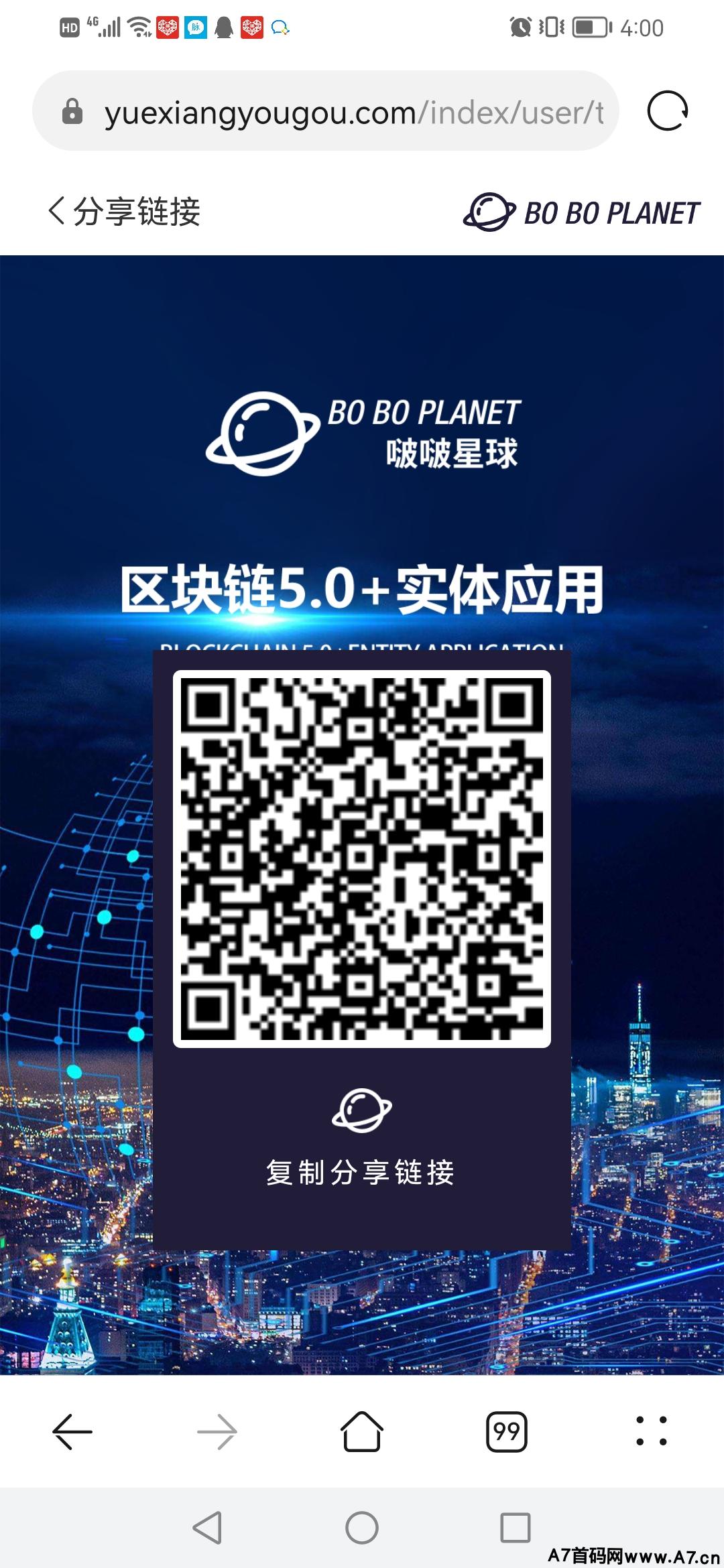The height and width of the screenshot is (1568, 724).
Task: Tap the browser back arrow
Action: pos(72,1432)
